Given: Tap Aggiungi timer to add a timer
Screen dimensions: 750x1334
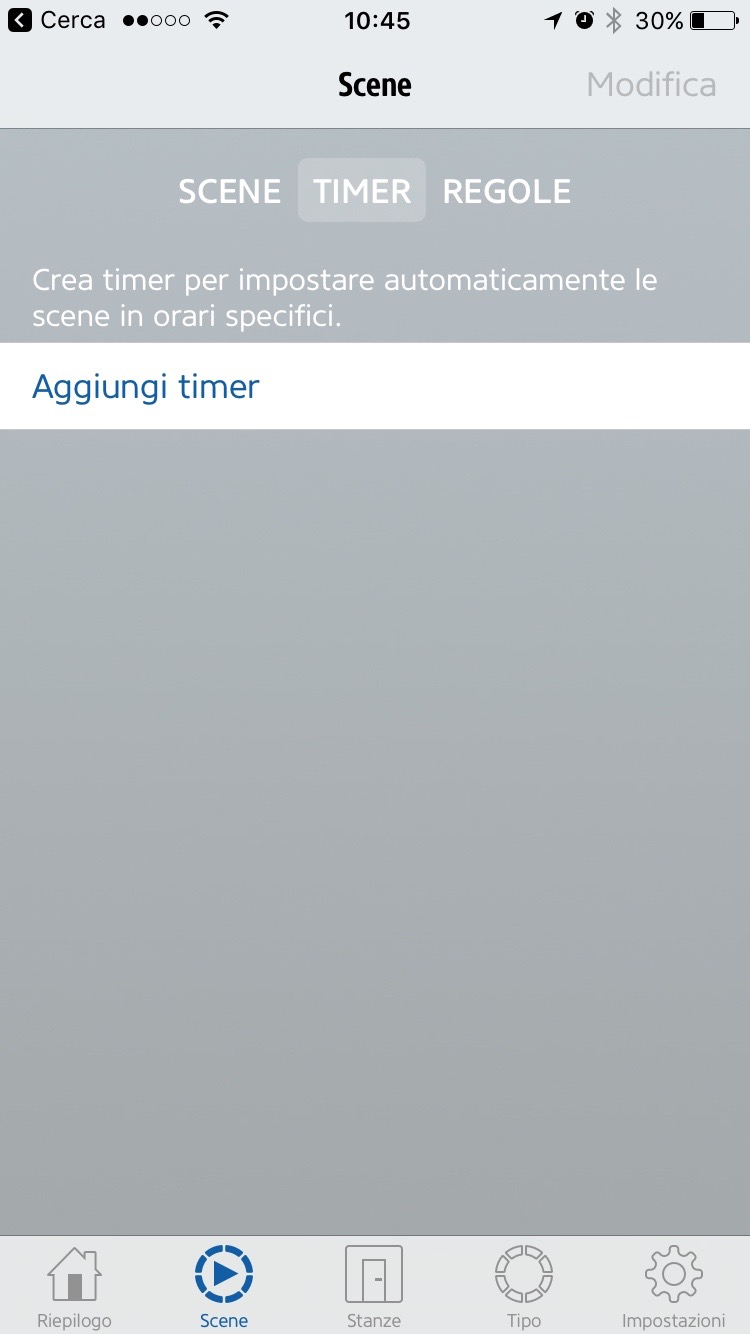Looking at the screenshot, I should (146, 387).
